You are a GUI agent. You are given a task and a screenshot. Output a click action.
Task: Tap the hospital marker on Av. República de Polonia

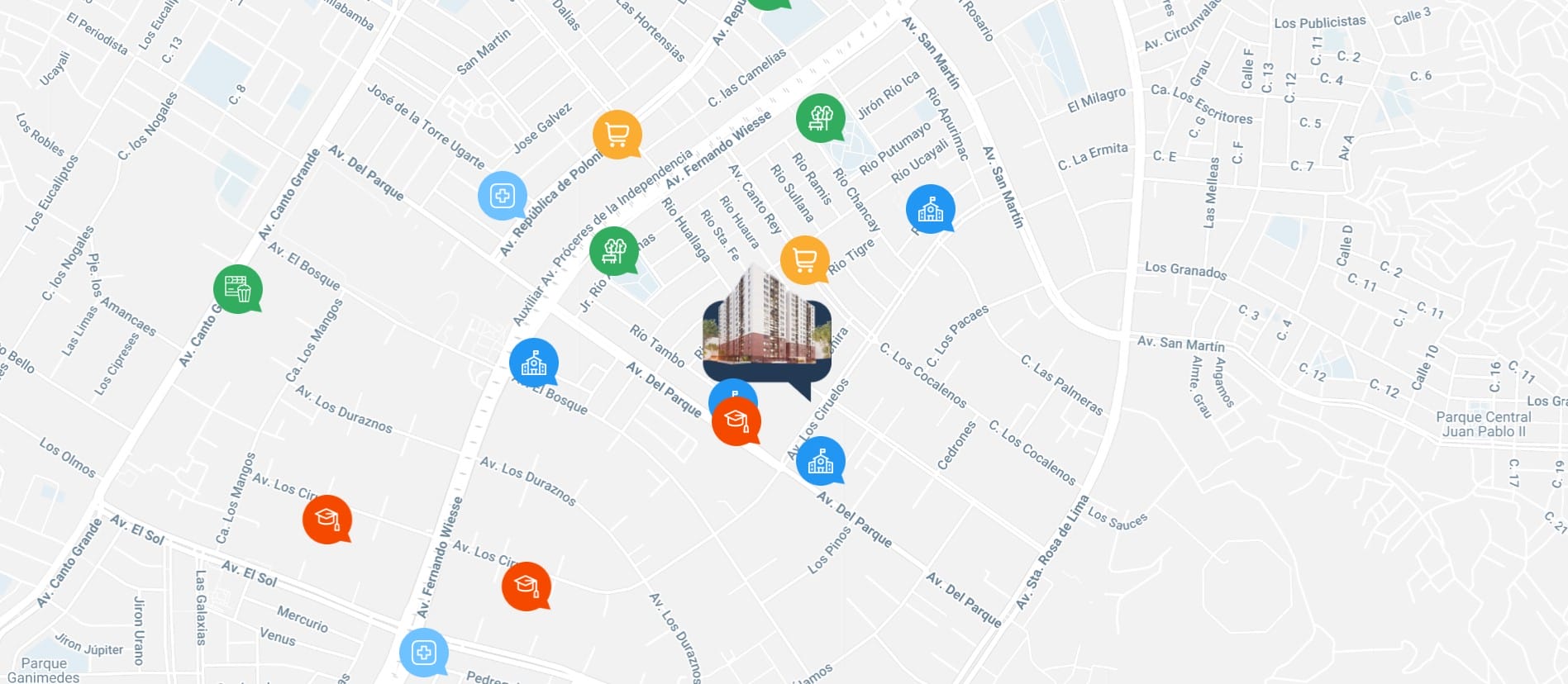pos(502,196)
